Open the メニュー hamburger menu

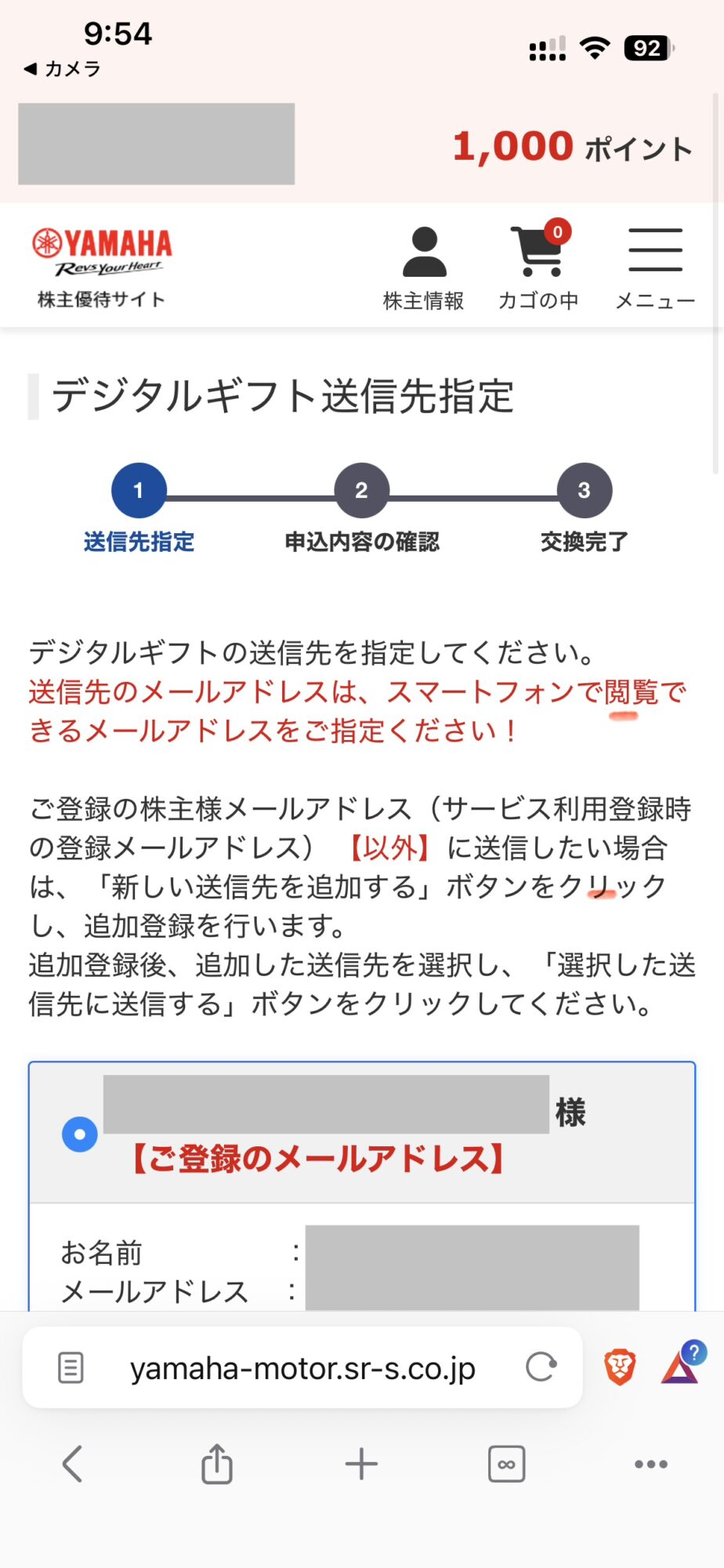click(x=655, y=267)
